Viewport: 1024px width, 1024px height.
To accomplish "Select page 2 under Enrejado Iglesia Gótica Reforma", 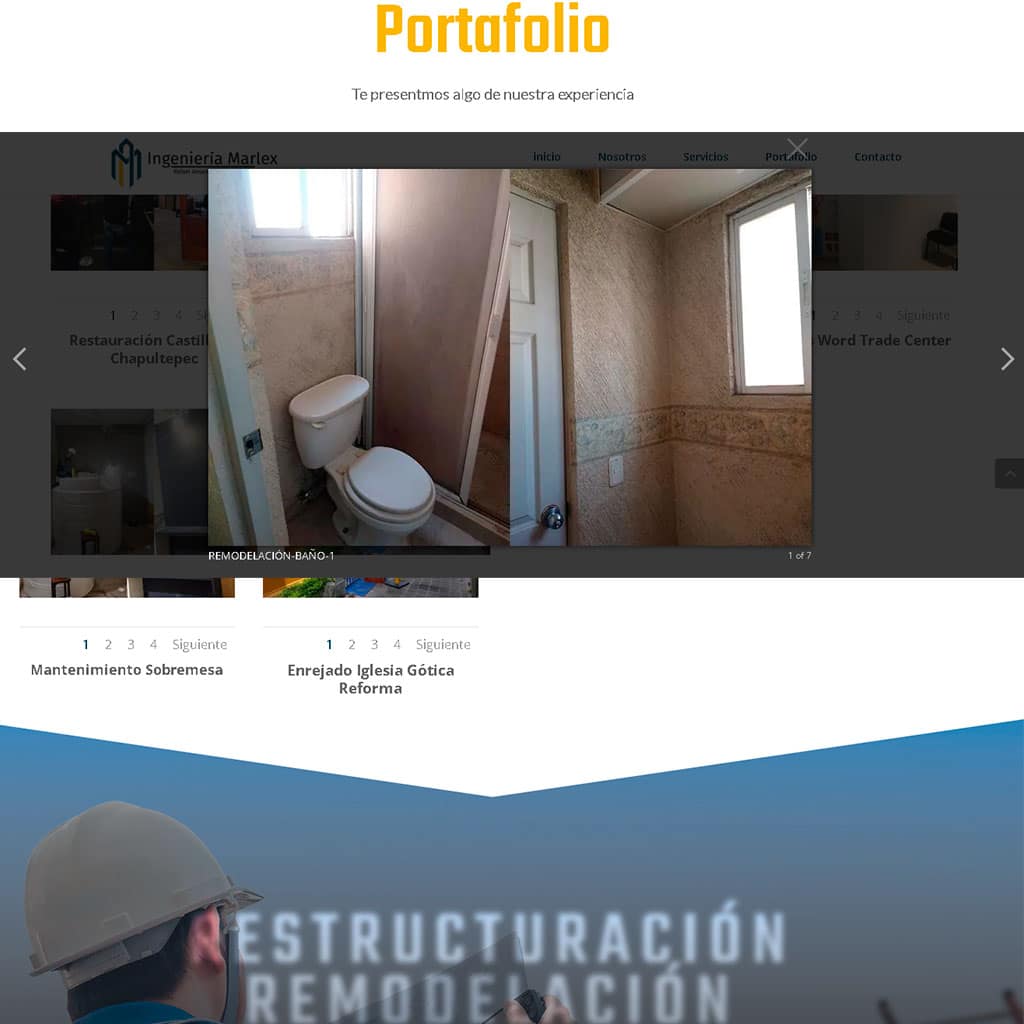I will coord(351,645).
